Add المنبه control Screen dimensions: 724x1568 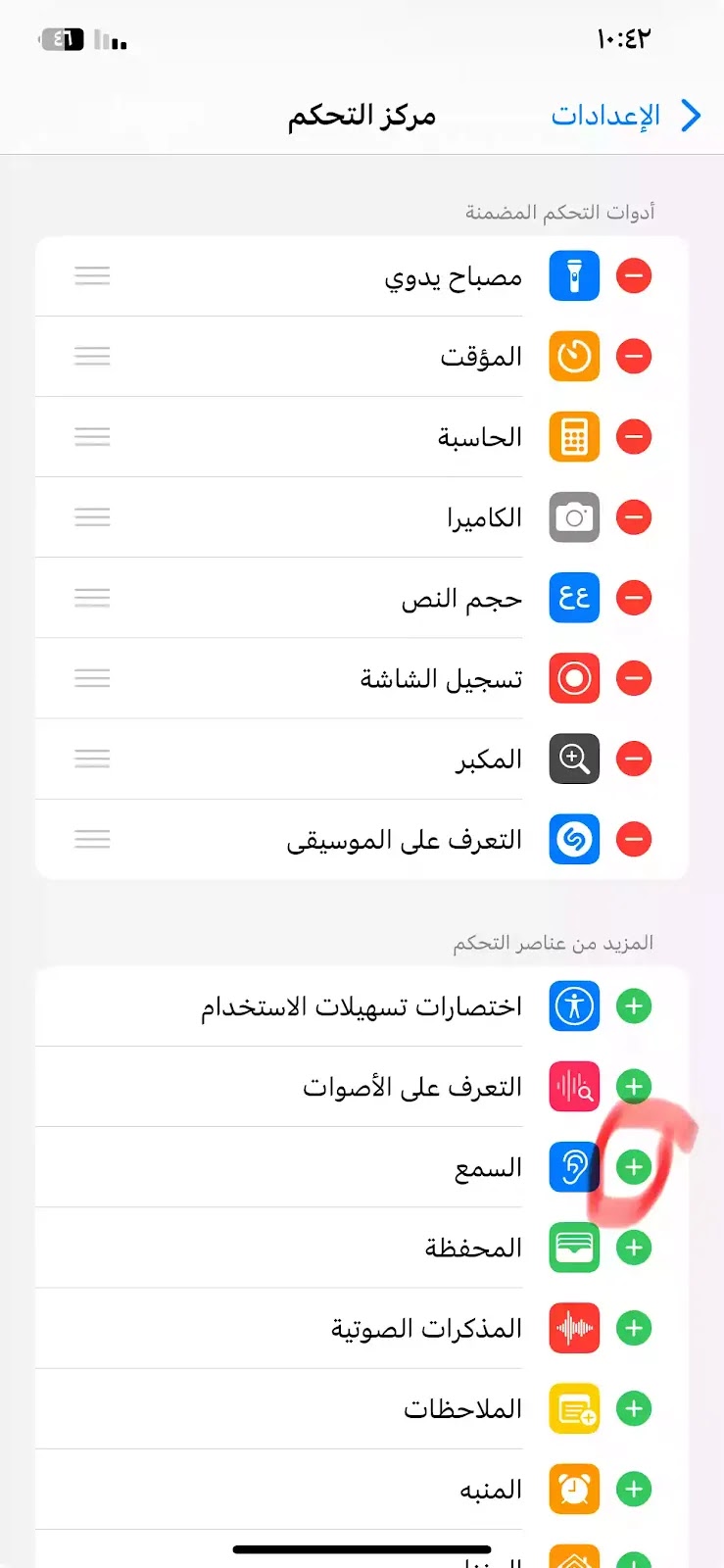point(634,1489)
